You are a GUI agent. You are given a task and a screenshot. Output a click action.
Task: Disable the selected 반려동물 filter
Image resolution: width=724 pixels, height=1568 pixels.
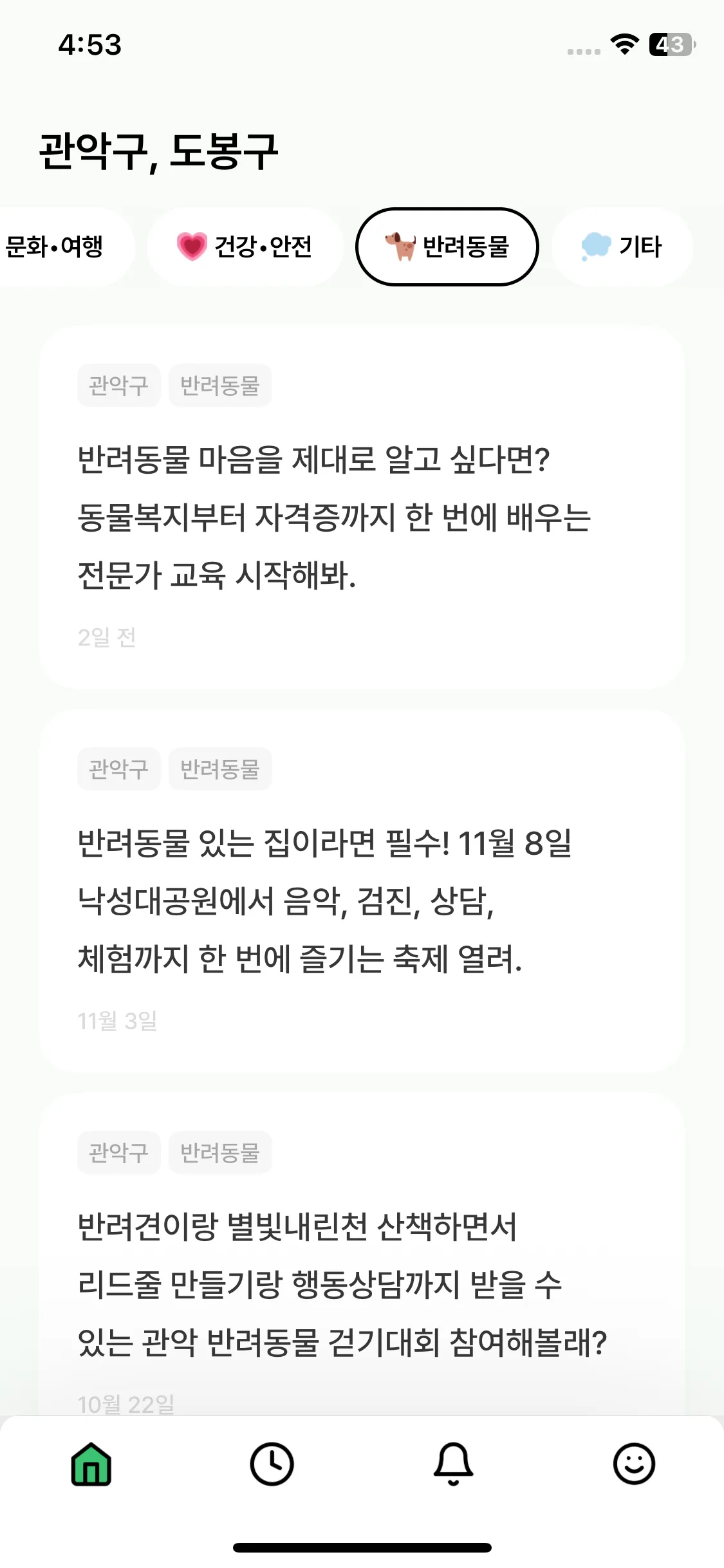[x=447, y=247]
